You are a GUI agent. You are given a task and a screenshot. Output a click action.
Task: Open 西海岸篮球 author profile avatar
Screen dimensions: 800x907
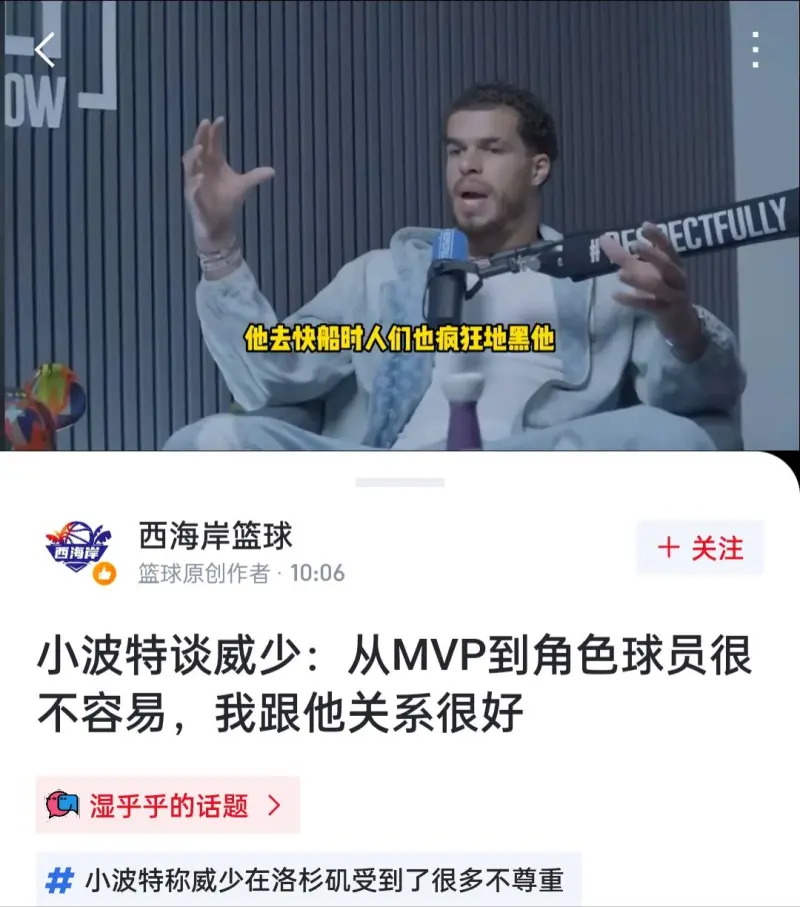(78, 550)
